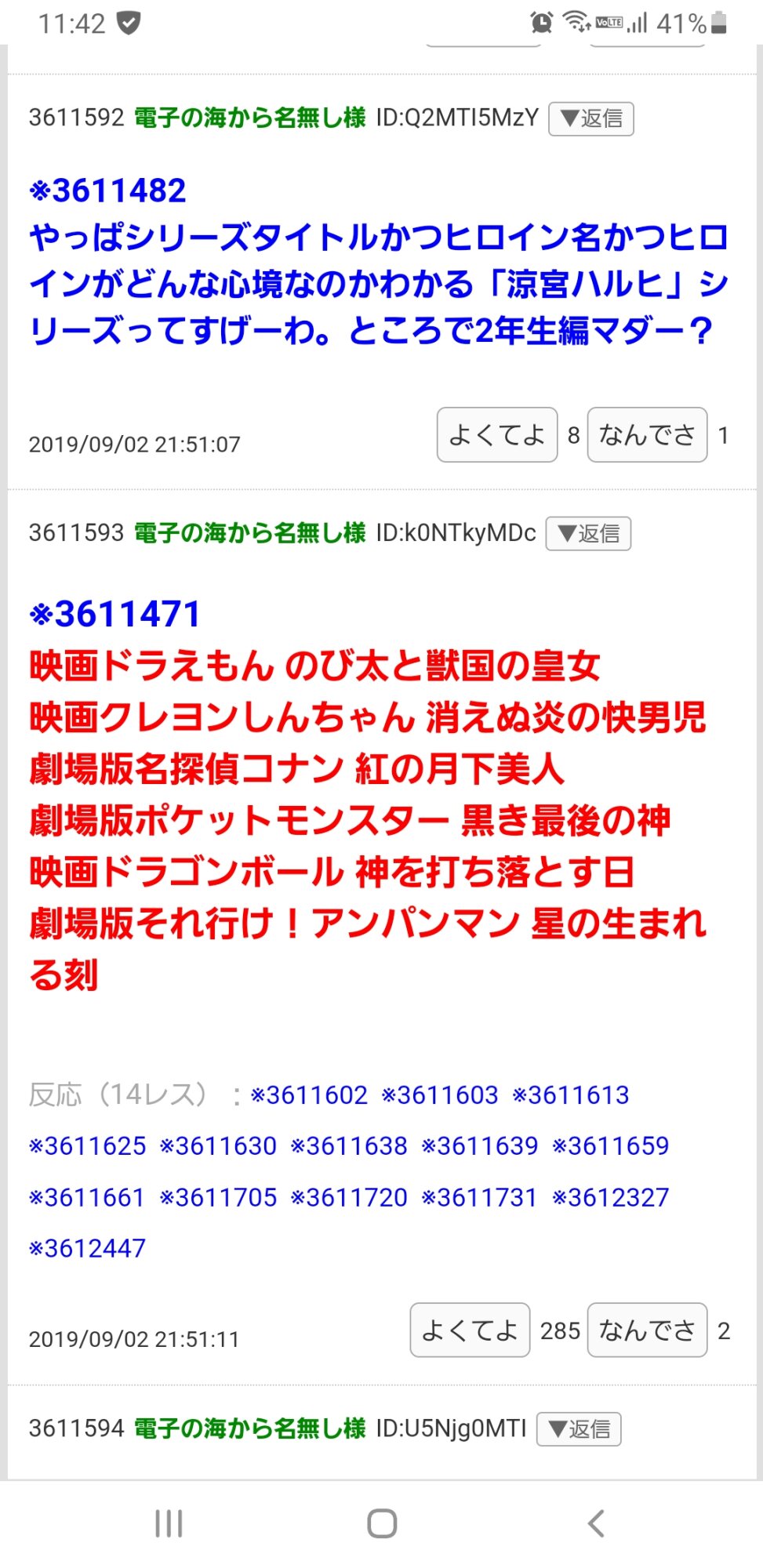Open quoted comment link ※3611482
This screenshot has width=763, height=1568.
(107, 191)
